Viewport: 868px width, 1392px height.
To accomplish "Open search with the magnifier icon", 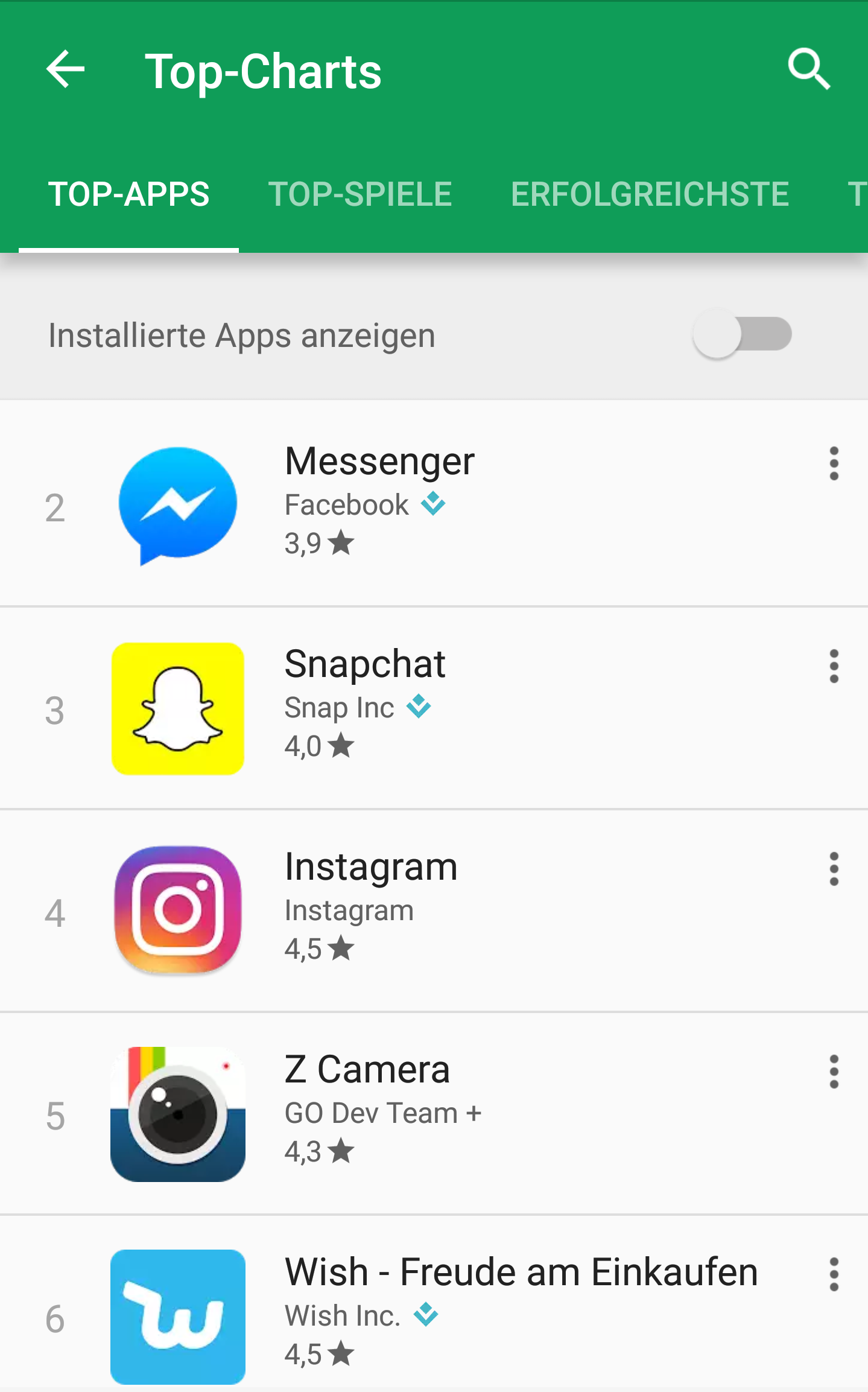I will pyautogui.click(x=809, y=69).
